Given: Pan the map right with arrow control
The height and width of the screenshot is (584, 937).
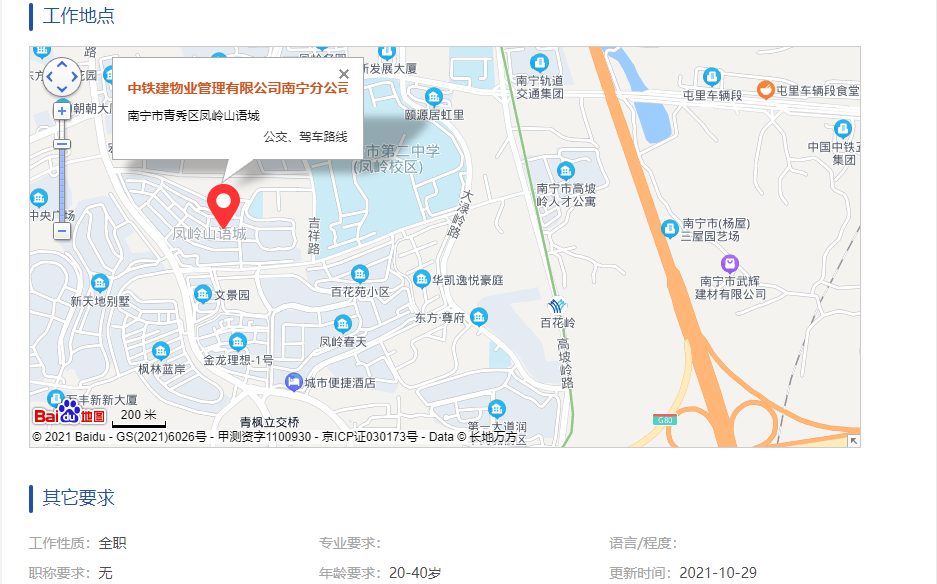Looking at the screenshot, I should [x=75, y=77].
